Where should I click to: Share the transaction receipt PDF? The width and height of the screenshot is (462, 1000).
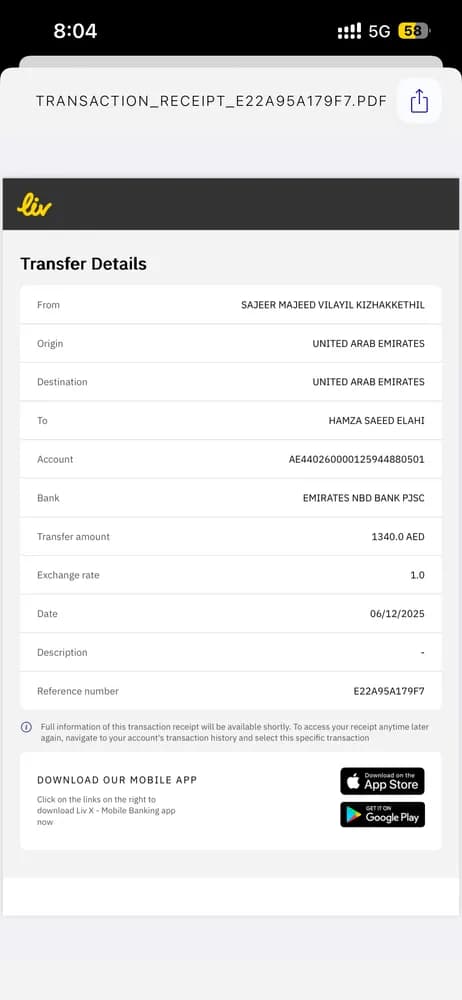419,101
